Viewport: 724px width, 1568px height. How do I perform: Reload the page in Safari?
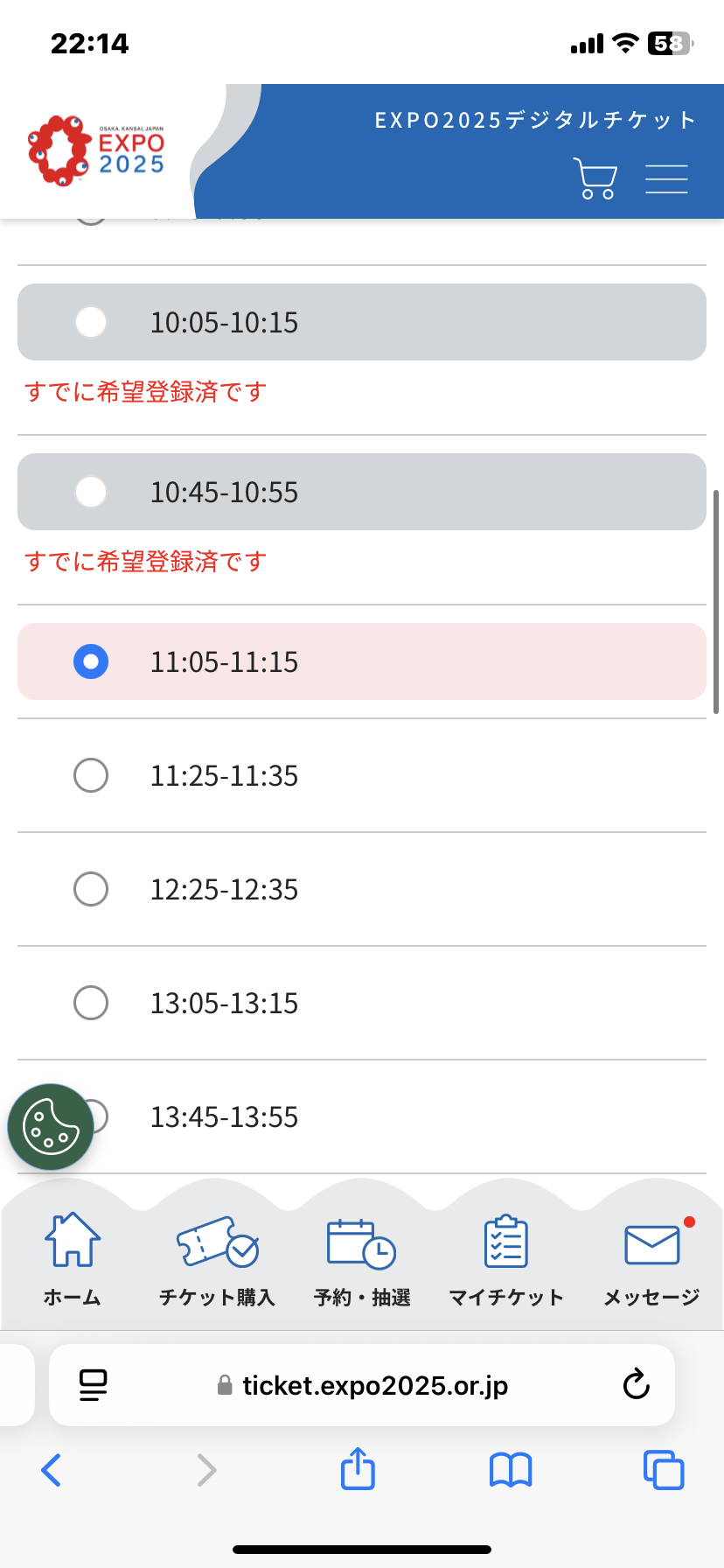tap(636, 1385)
